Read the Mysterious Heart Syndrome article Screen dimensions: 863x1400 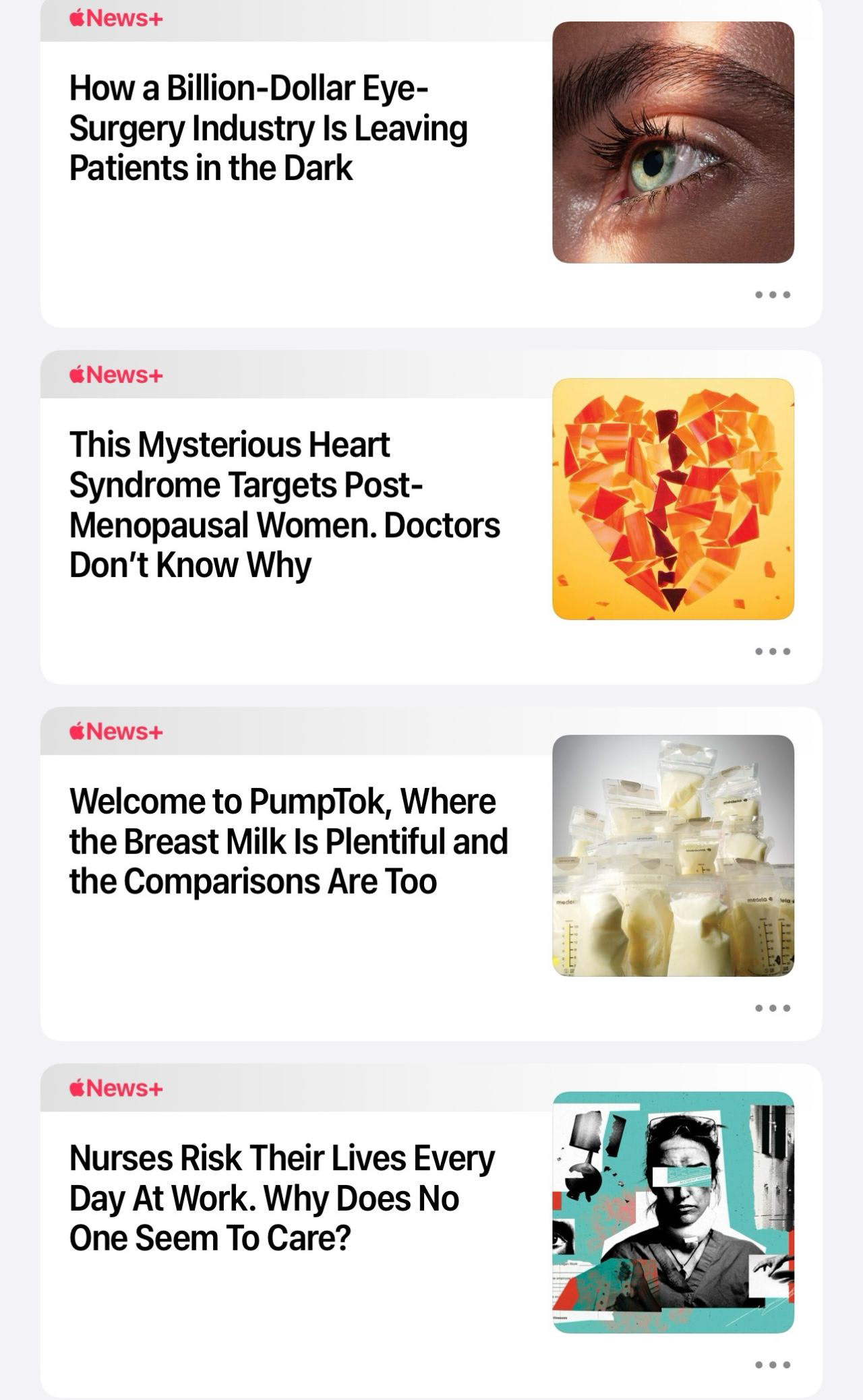[x=285, y=504]
